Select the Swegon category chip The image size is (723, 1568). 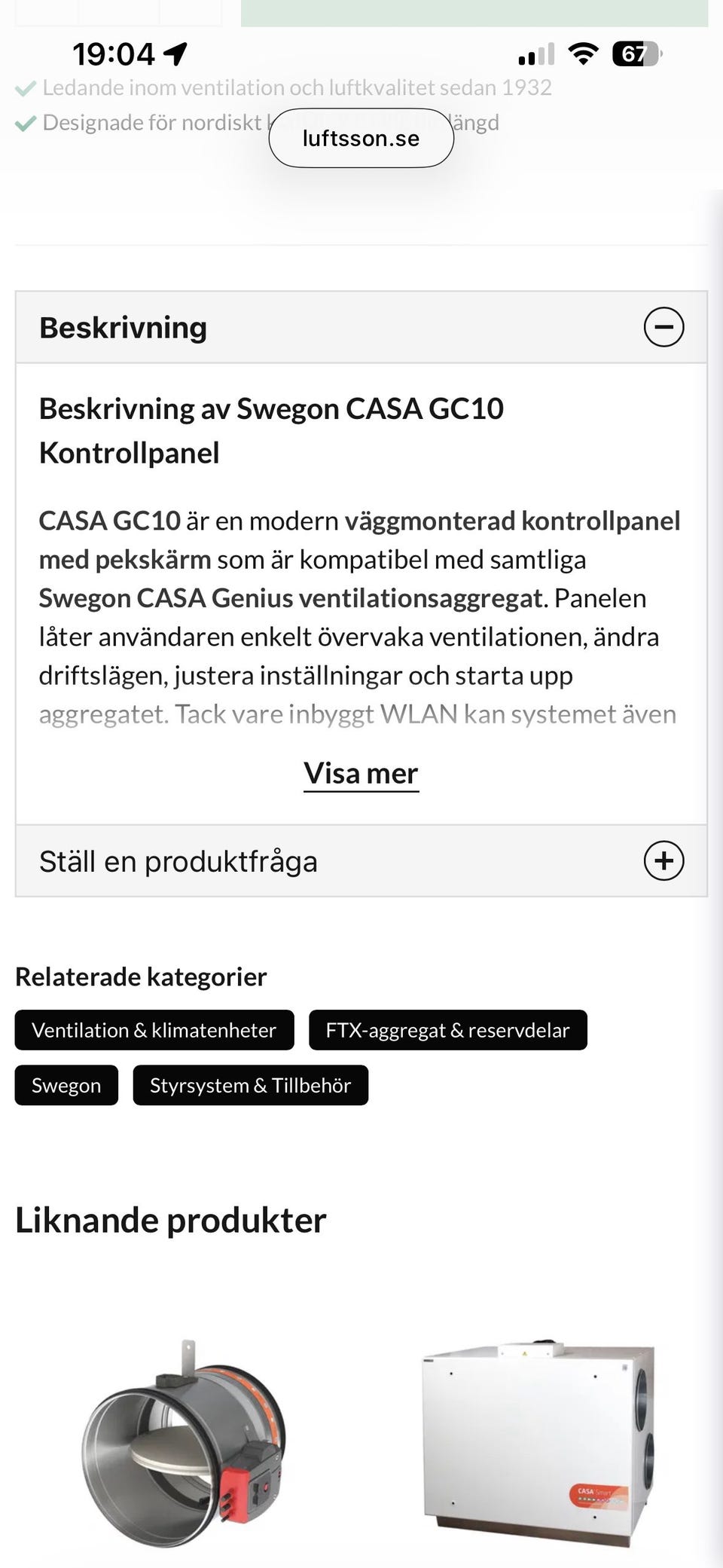coord(66,1085)
